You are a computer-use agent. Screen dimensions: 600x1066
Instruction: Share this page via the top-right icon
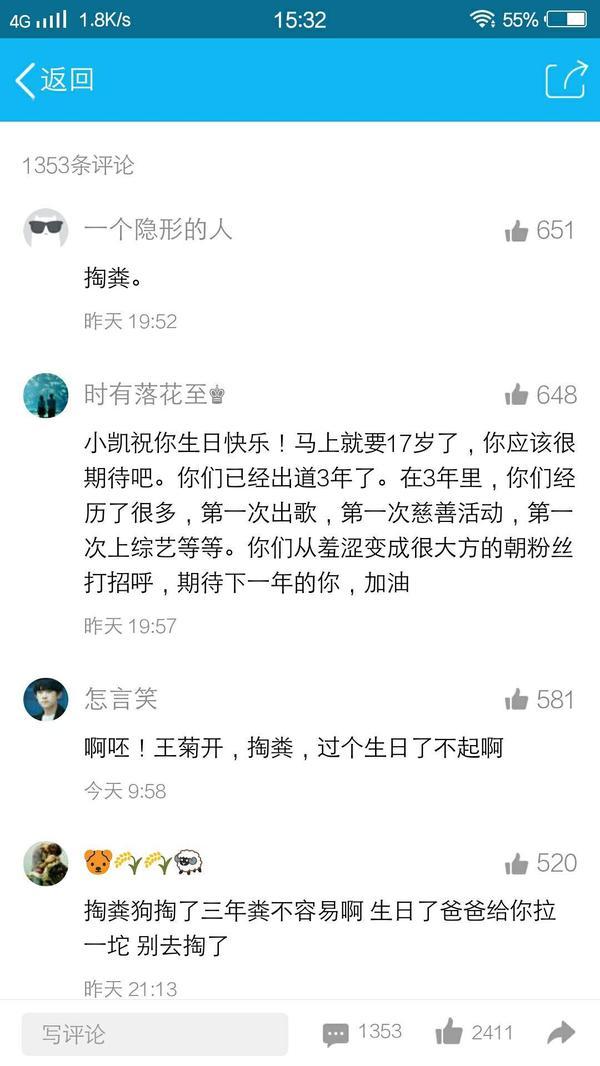pos(565,80)
